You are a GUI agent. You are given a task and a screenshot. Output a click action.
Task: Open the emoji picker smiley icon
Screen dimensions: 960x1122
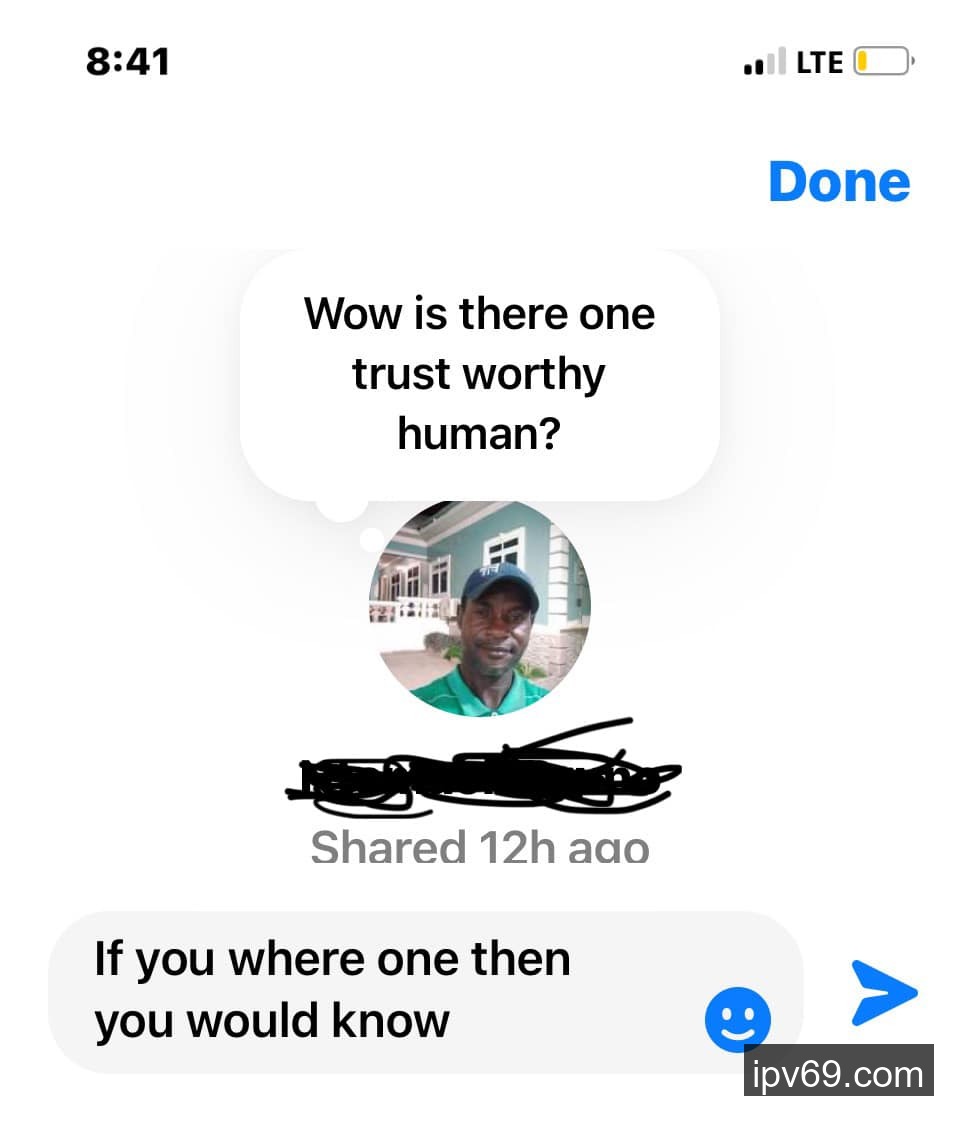pos(738,1020)
